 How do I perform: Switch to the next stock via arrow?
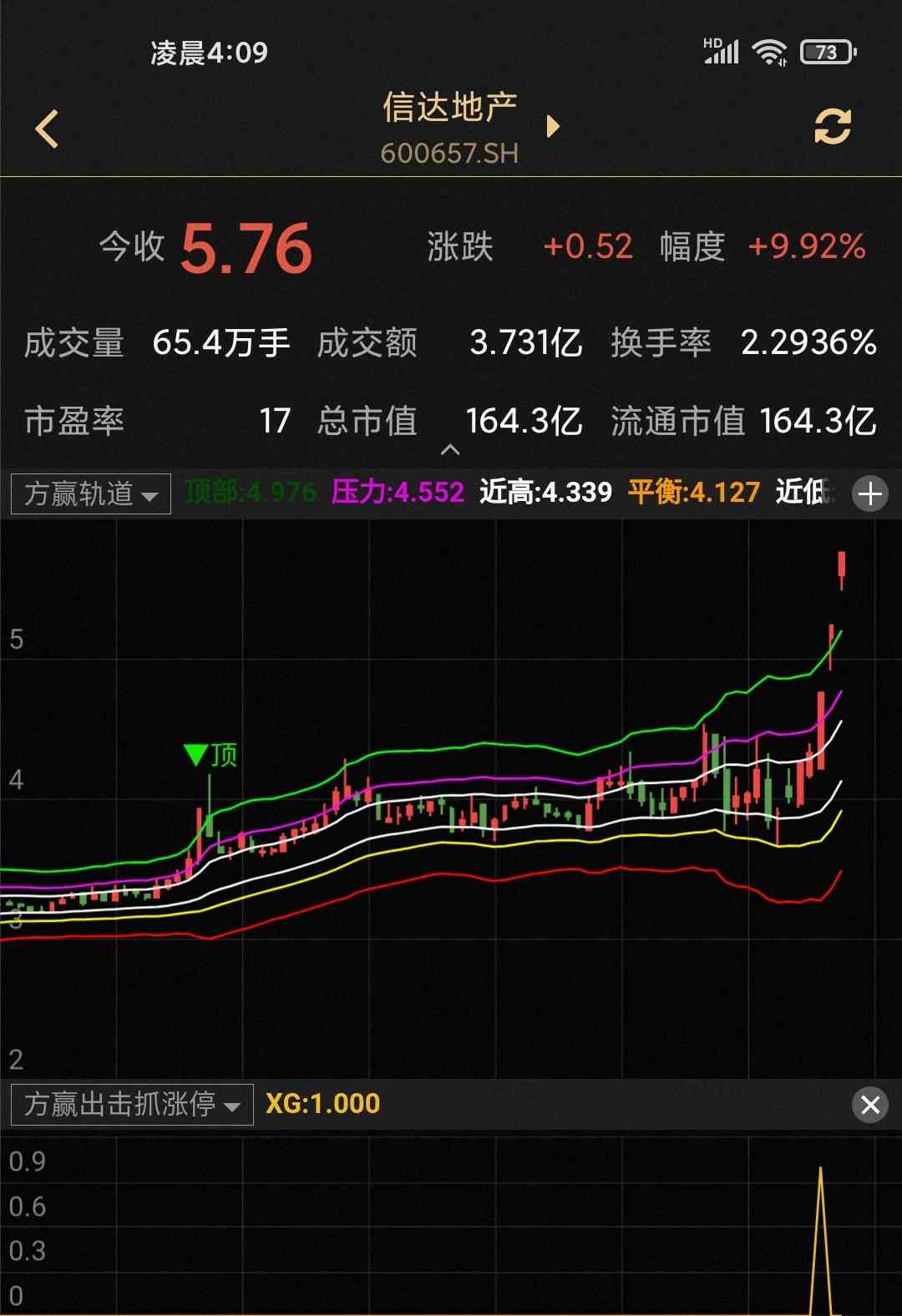[552, 127]
